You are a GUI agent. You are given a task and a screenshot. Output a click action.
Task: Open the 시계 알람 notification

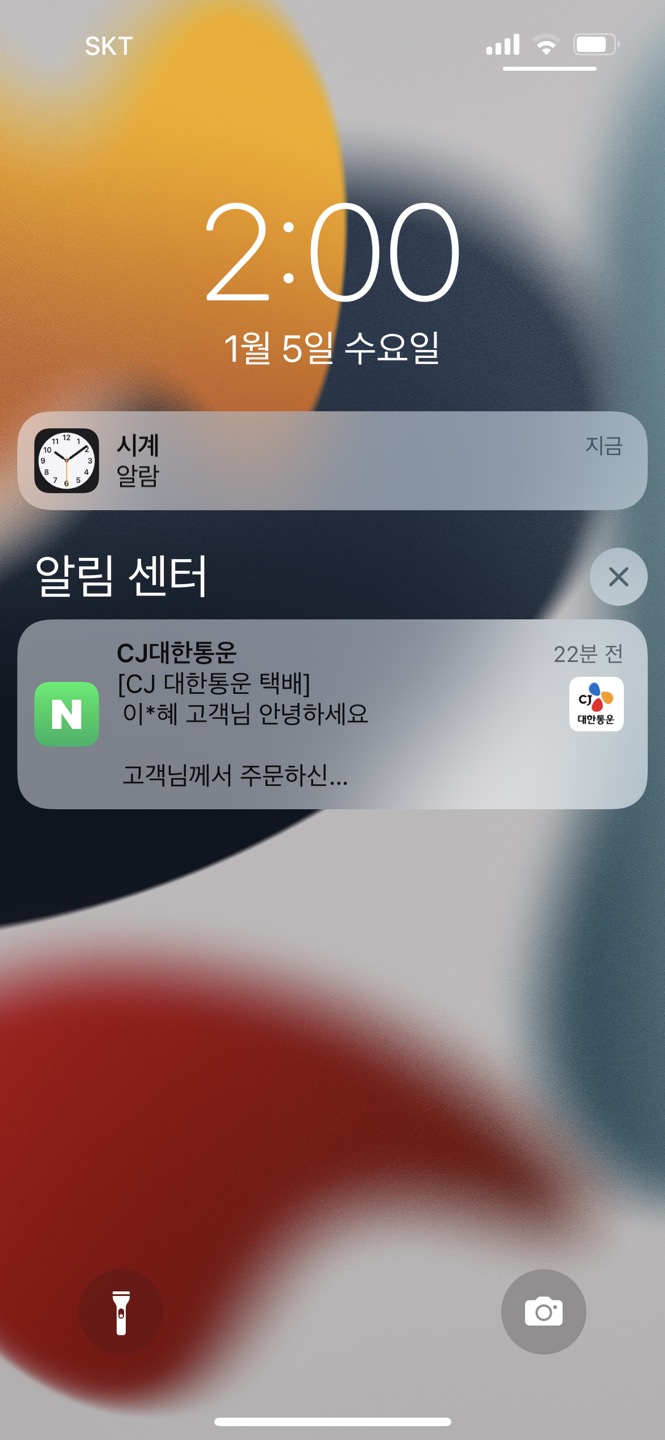tap(332, 461)
